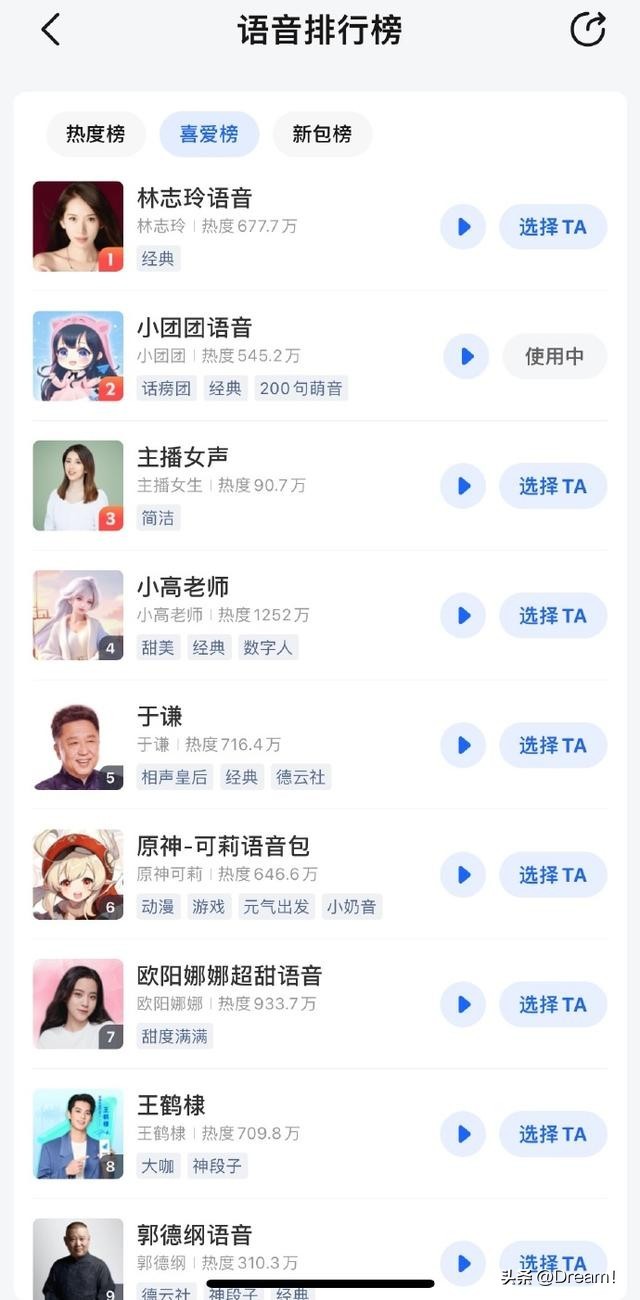
Task: Play the 于谦 voice sample
Action: 463,745
